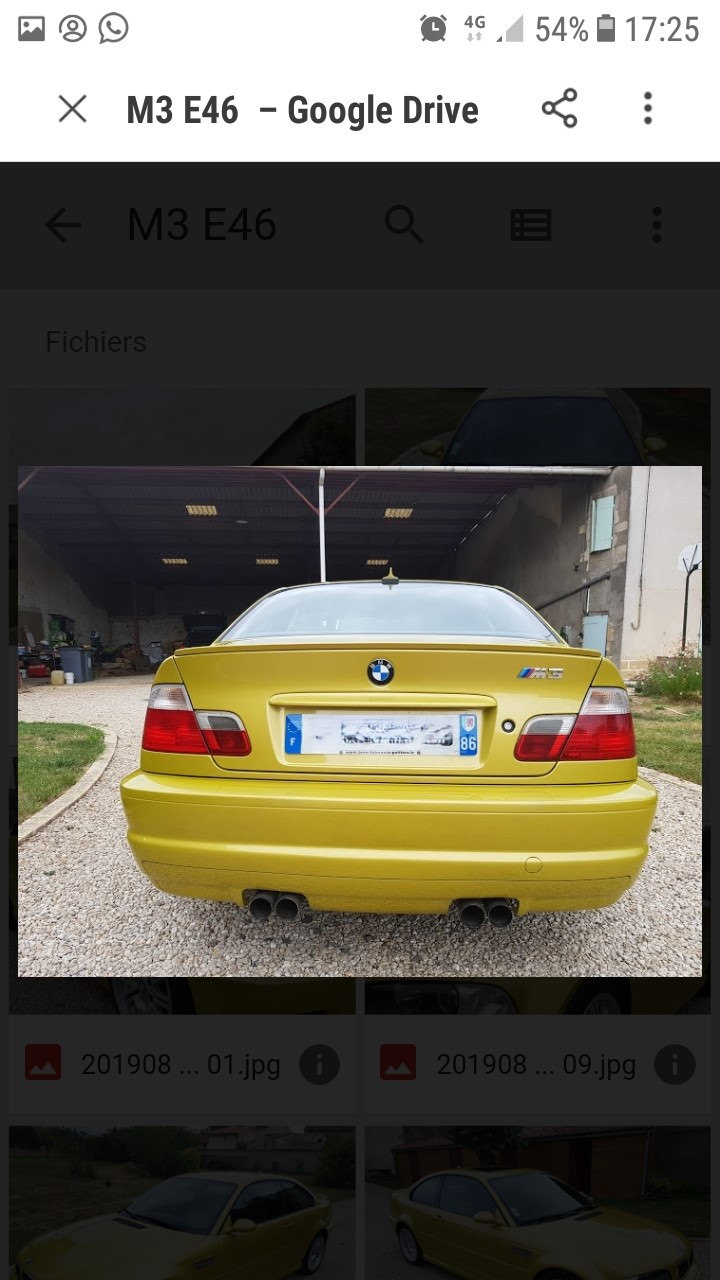Open the file 201908 ... 09.jpg
The width and height of the screenshot is (720, 1280).
point(536,1064)
